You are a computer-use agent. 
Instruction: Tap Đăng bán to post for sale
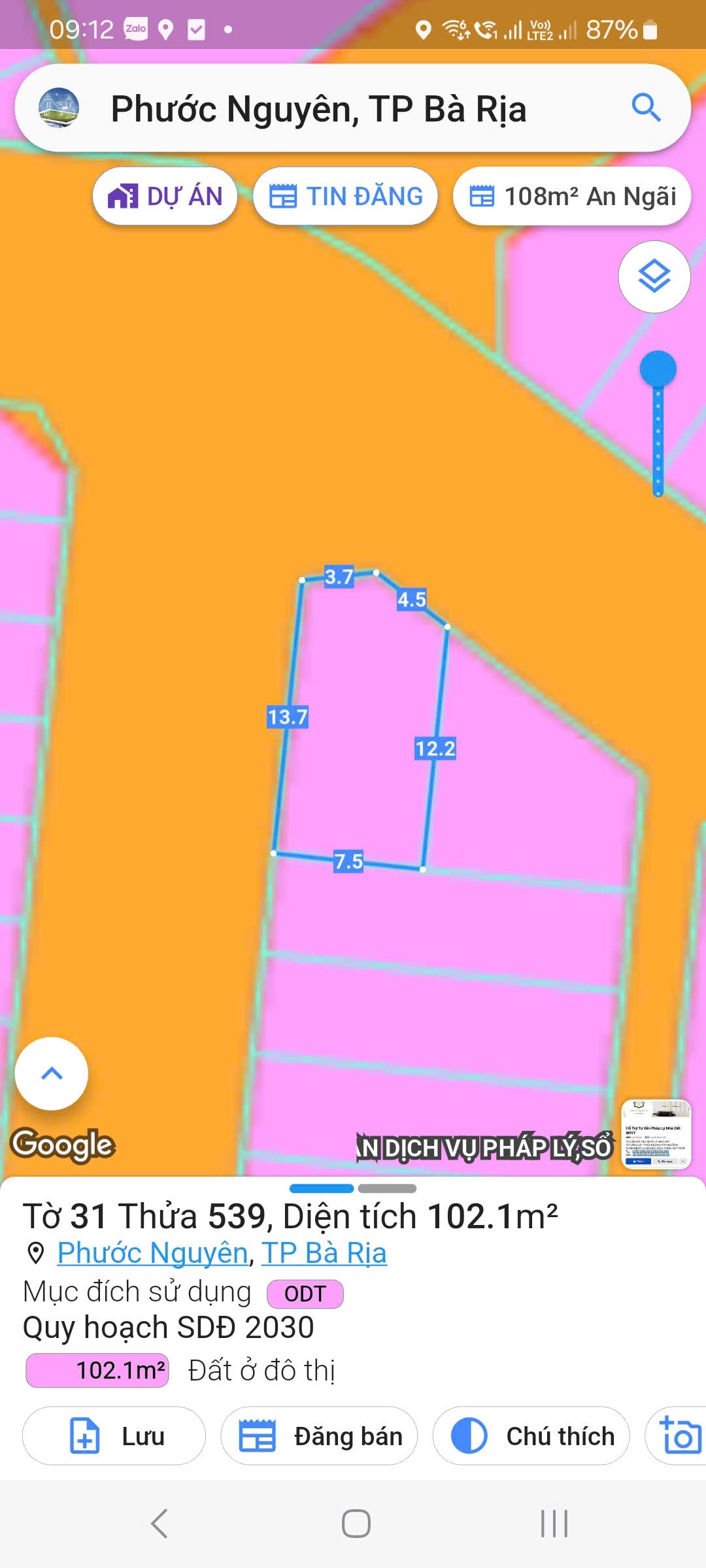(319, 1436)
